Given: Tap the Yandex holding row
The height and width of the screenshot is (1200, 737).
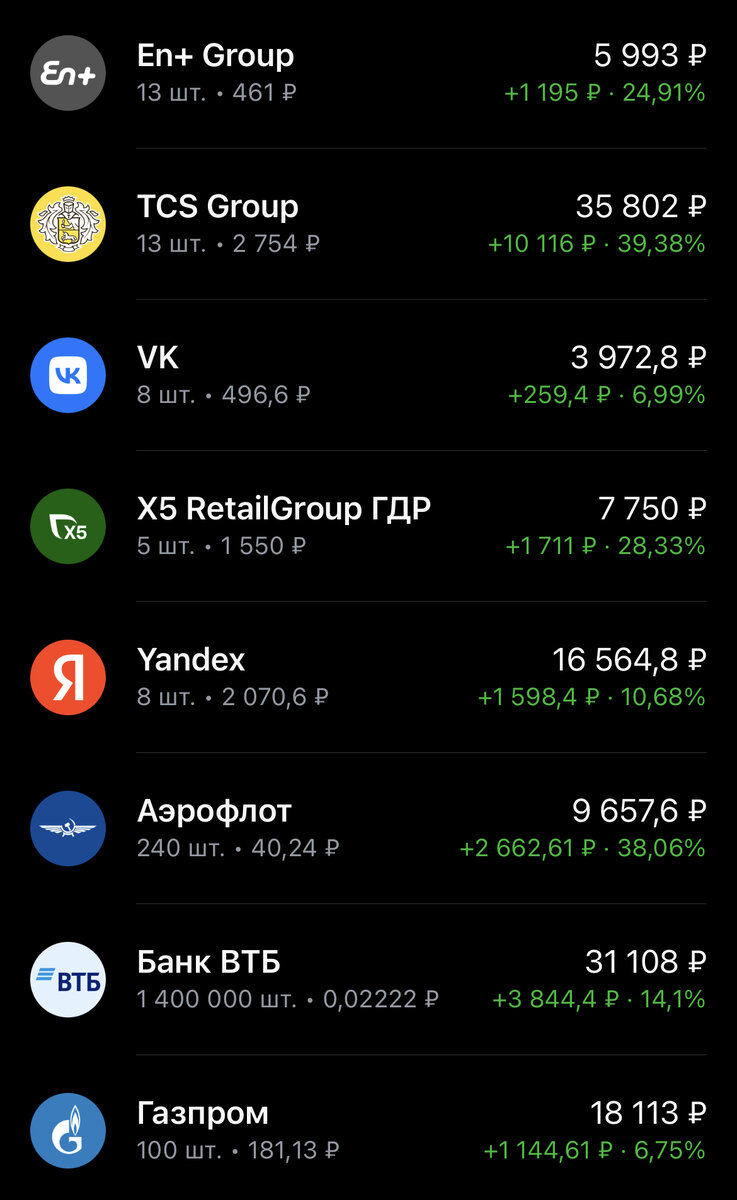Looking at the screenshot, I should coord(368,677).
